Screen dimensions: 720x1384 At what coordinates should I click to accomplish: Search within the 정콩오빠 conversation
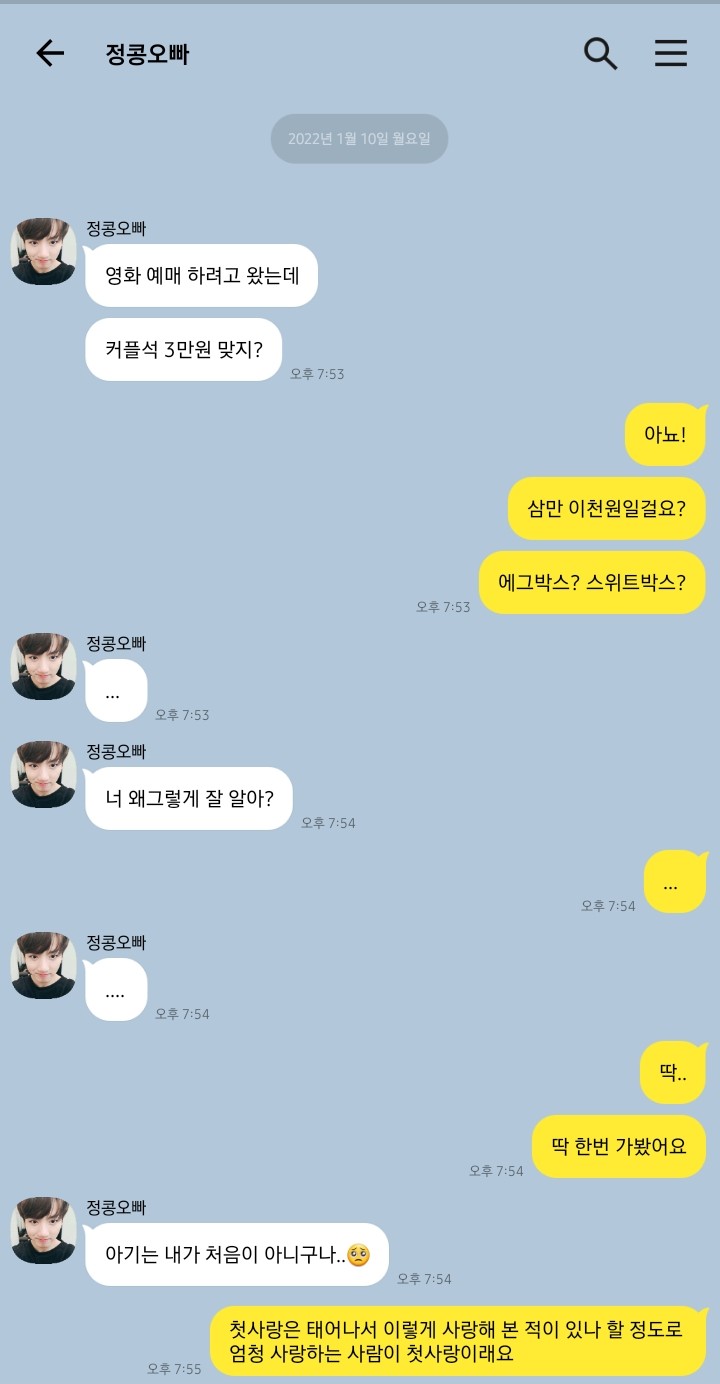(600, 54)
